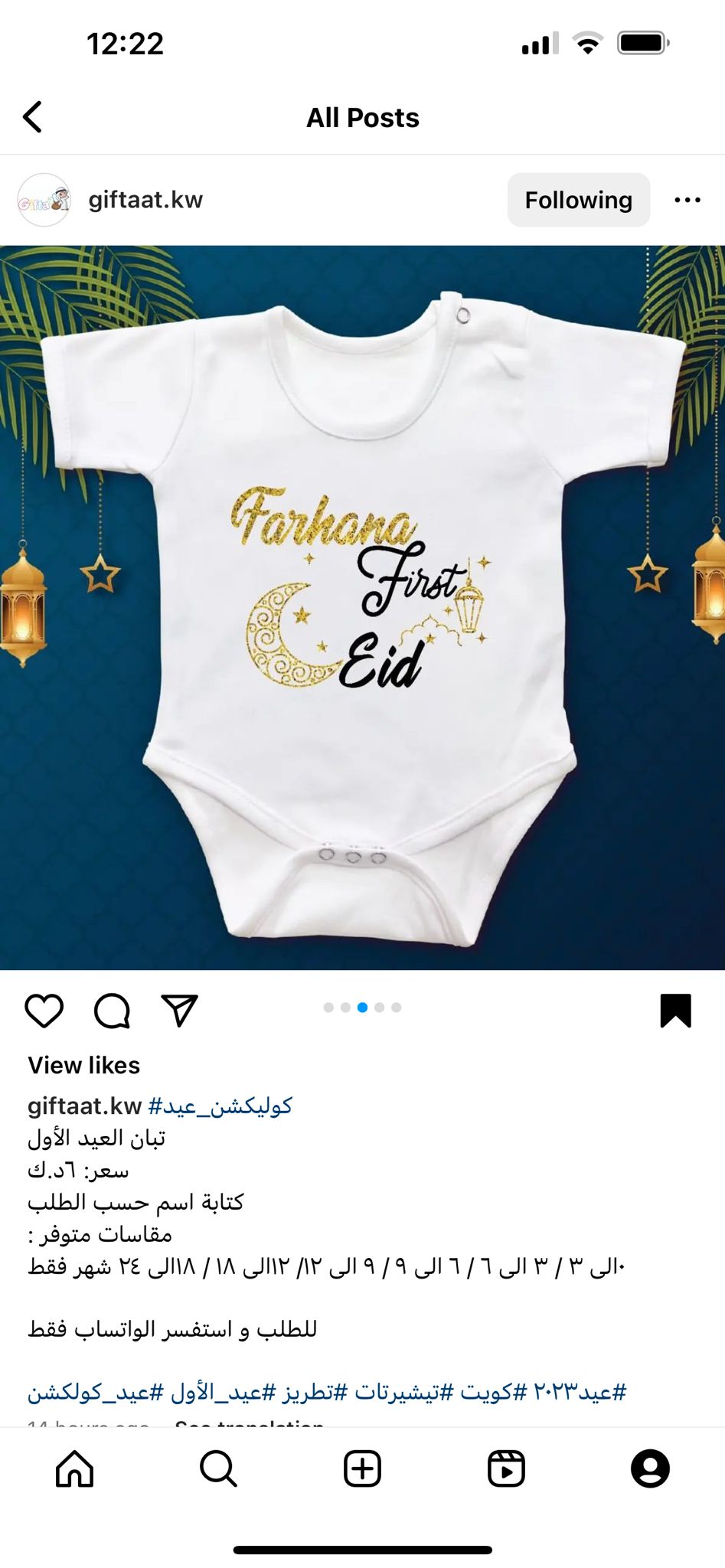Open the #كوليكشن_عيد hashtag
This screenshot has height=1568, width=725.
click(x=220, y=1106)
